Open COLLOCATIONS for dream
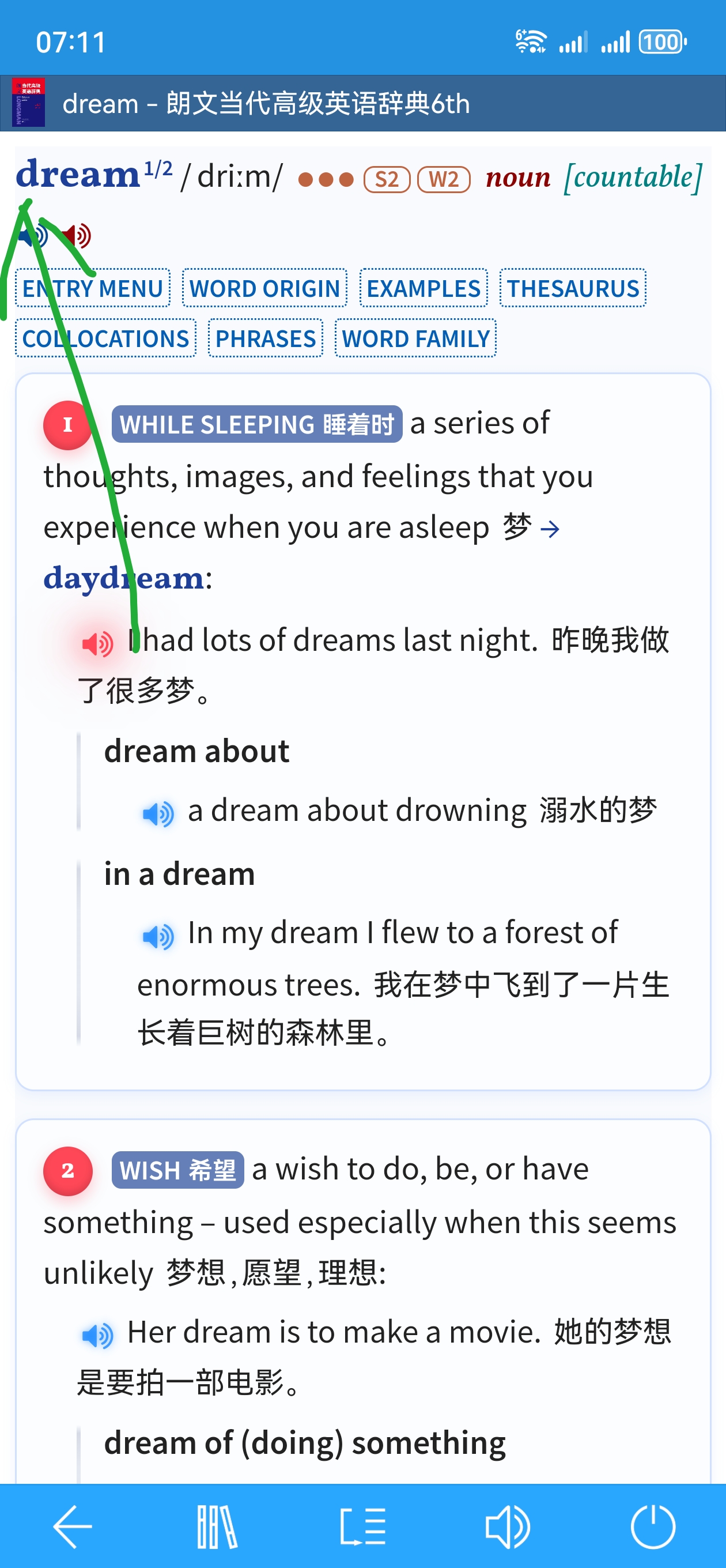Viewport: 726px width, 1568px height. pos(106,338)
